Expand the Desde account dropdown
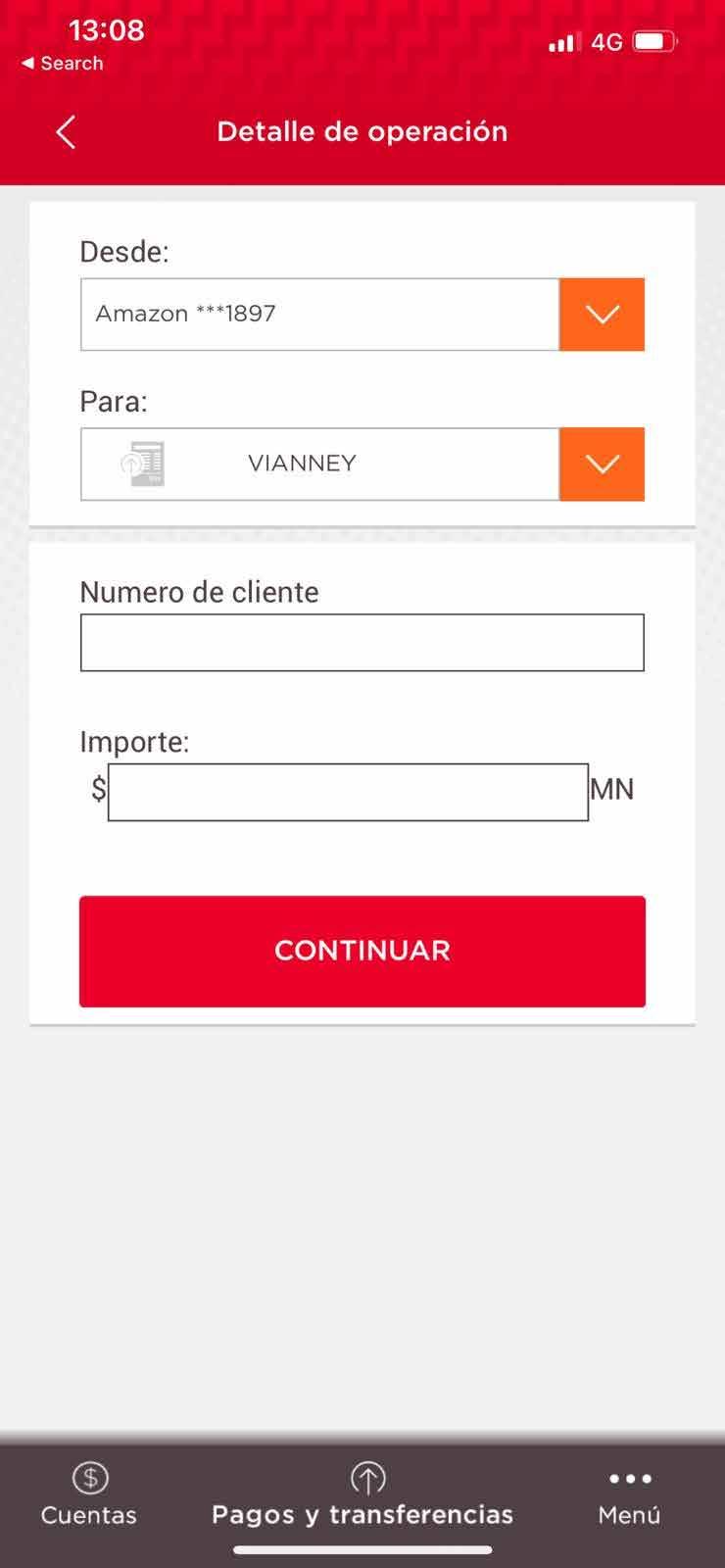Viewport: 725px width, 1568px height. pos(602,315)
